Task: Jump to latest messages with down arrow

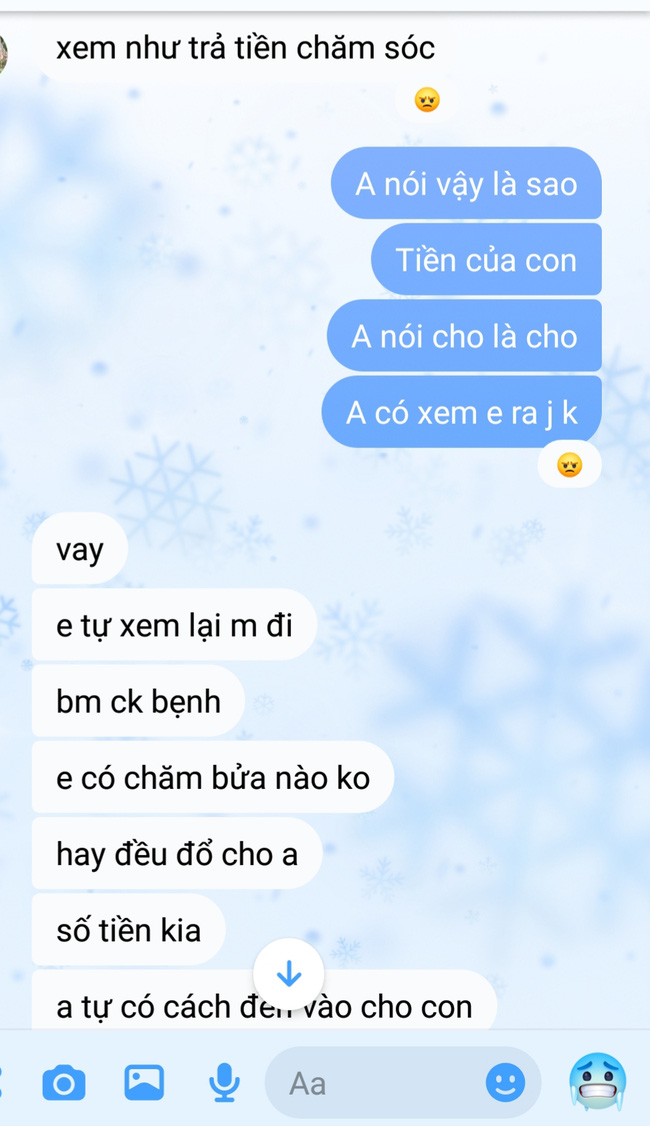Action: click(x=289, y=973)
